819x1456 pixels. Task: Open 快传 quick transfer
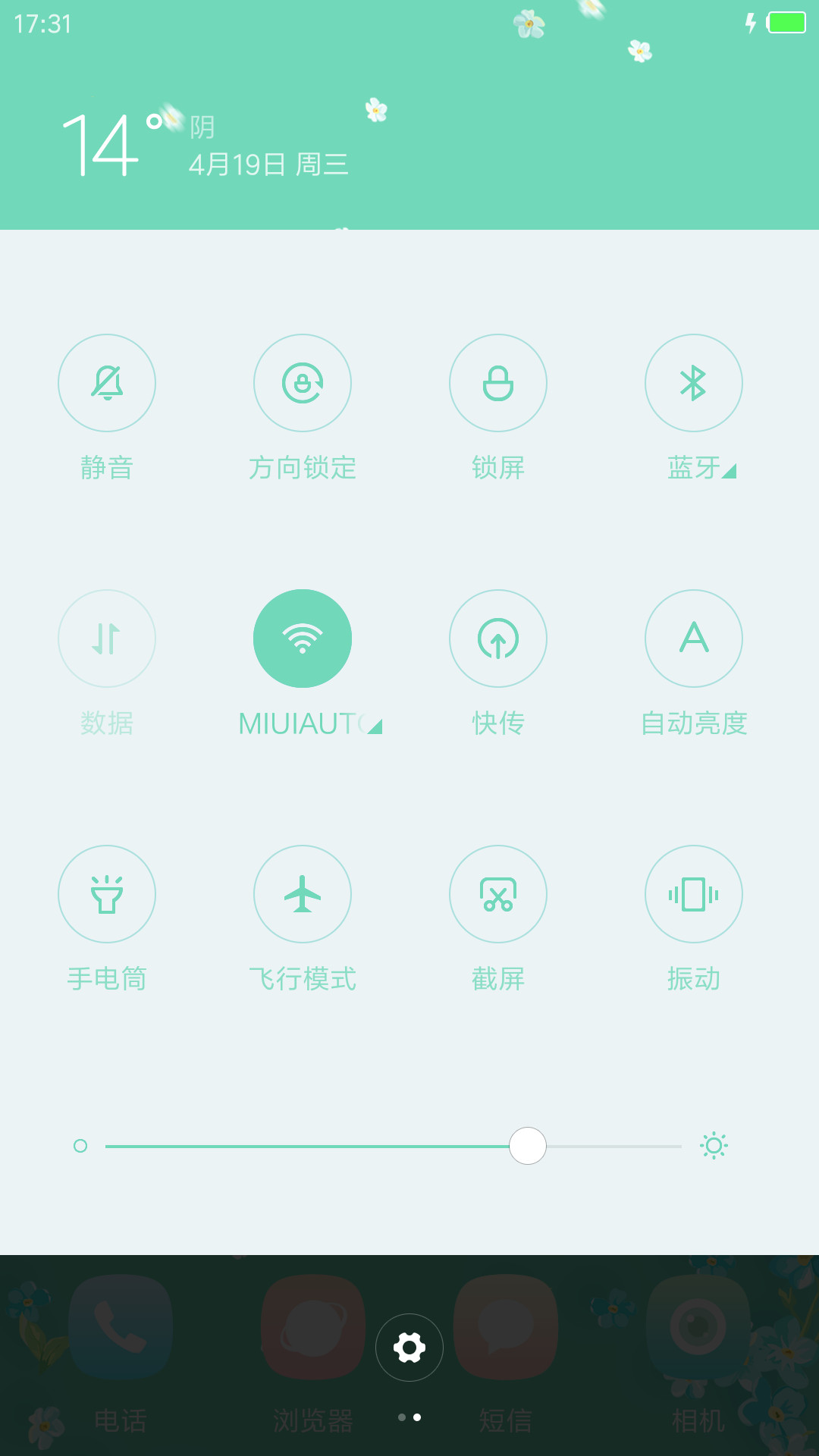pyautogui.click(x=498, y=639)
